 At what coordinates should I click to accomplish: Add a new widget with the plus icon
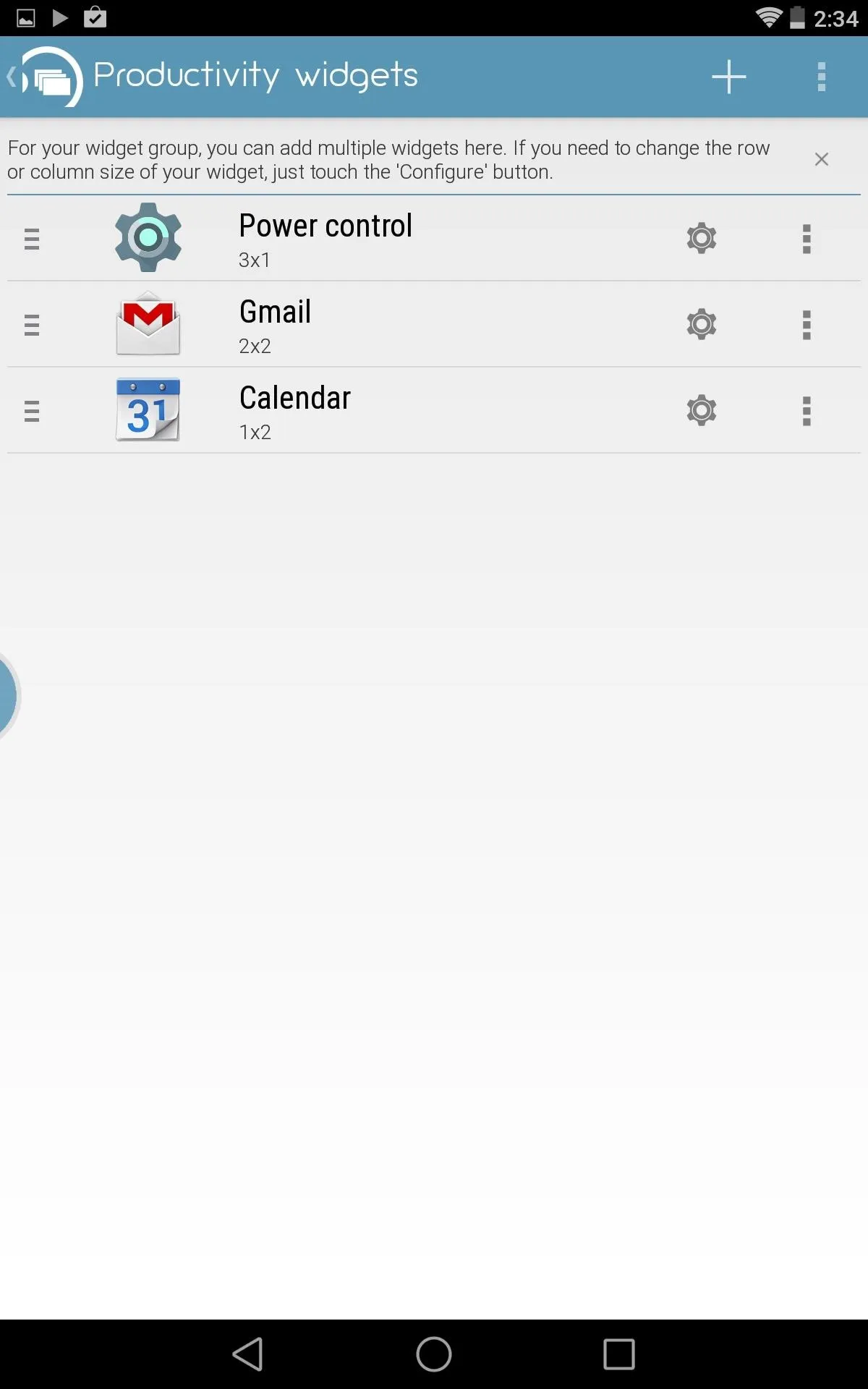(x=728, y=77)
